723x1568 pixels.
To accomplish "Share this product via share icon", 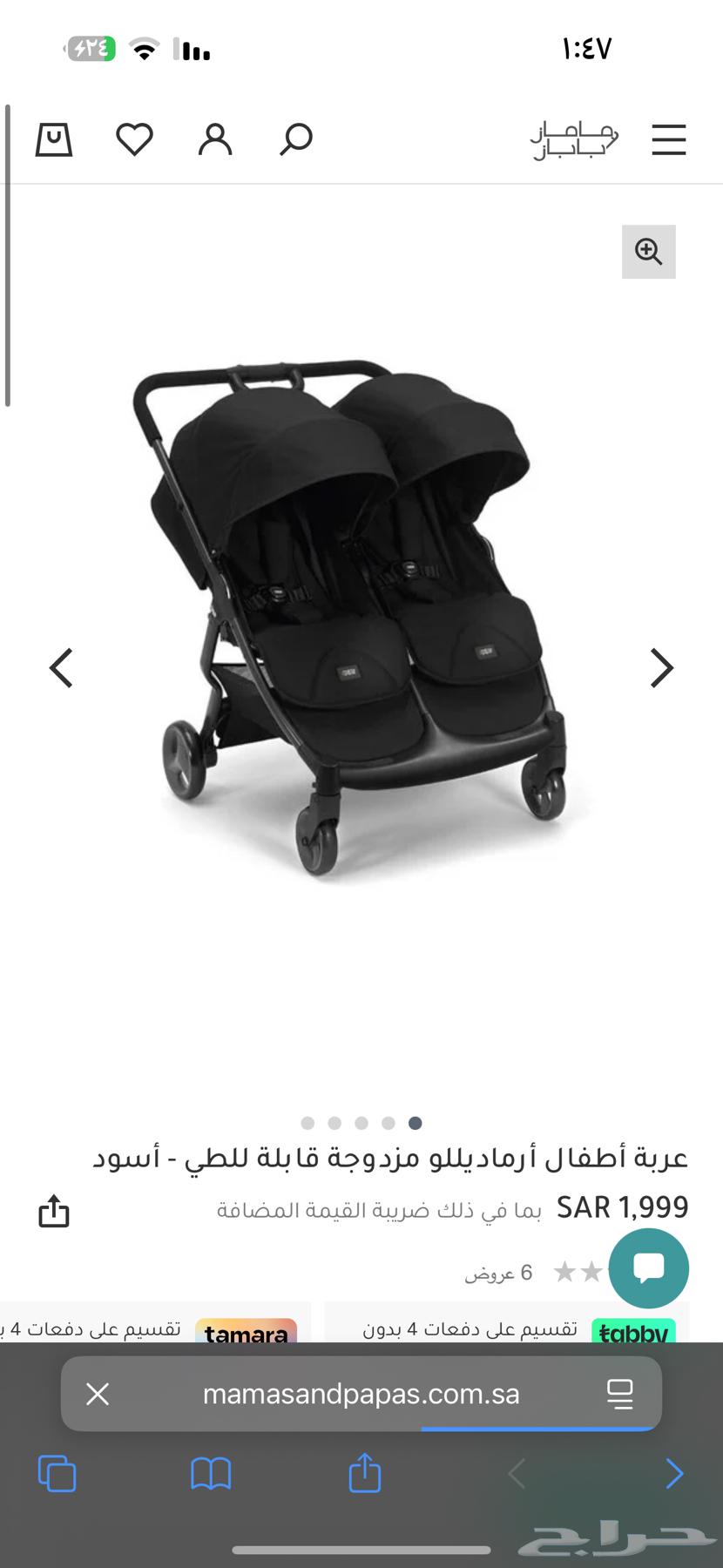I will click(54, 1211).
